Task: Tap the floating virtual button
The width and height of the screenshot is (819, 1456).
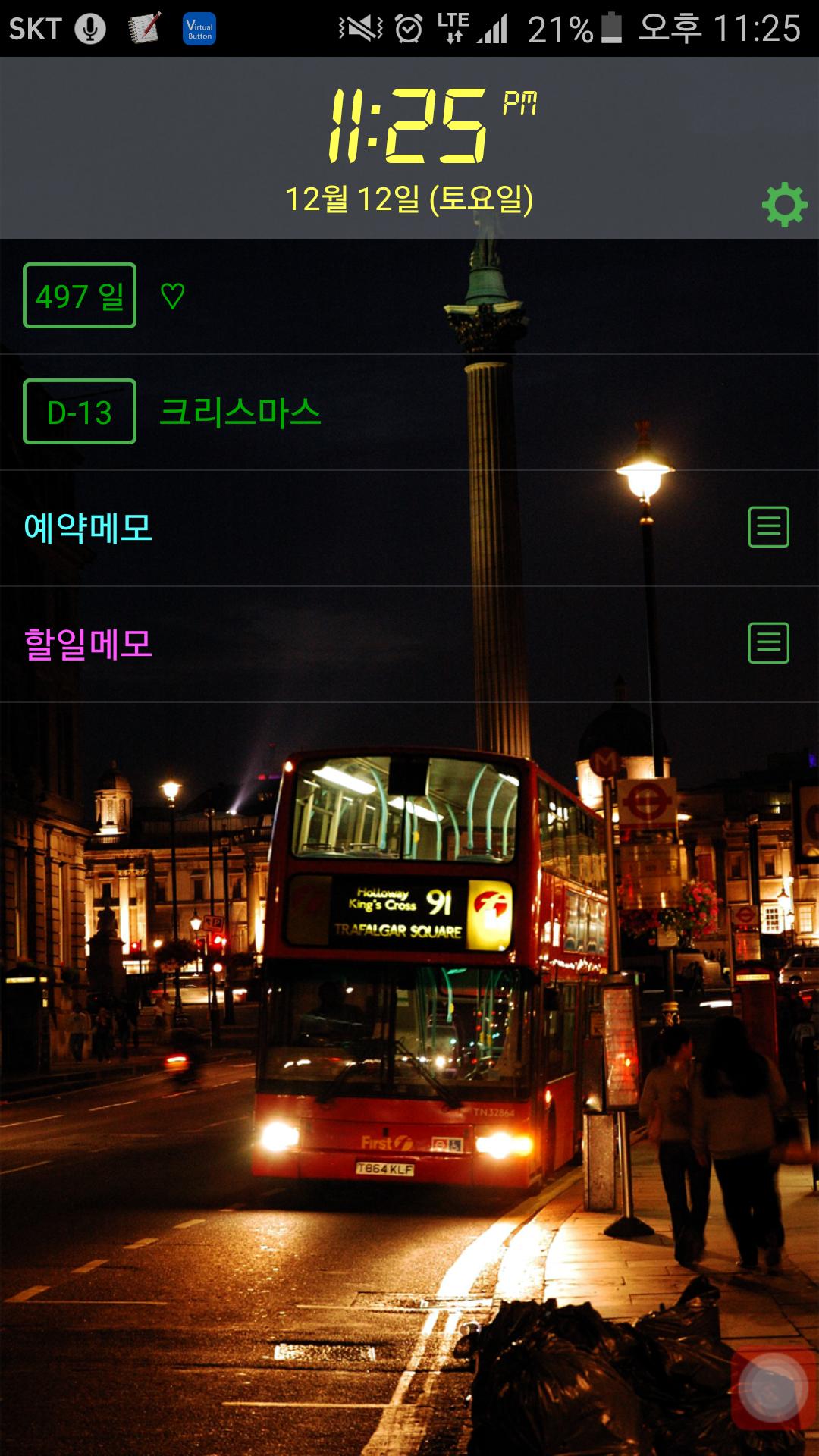Action: coord(773,1389)
